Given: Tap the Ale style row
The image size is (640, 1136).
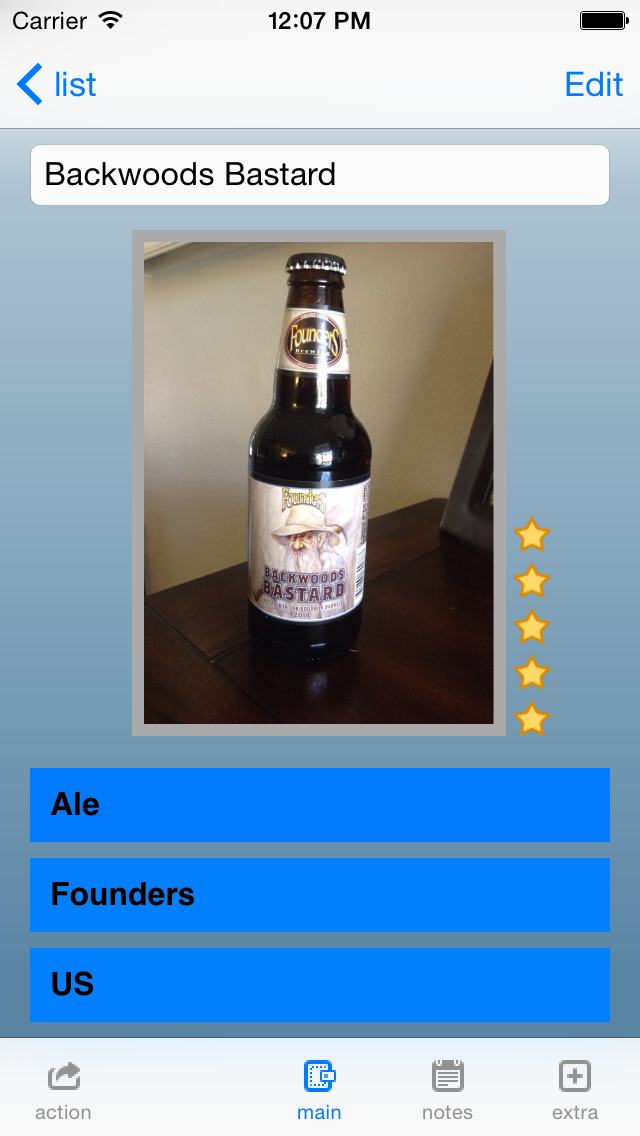Looking at the screenshot, I should pyautogui.click(x=319, y=805).
